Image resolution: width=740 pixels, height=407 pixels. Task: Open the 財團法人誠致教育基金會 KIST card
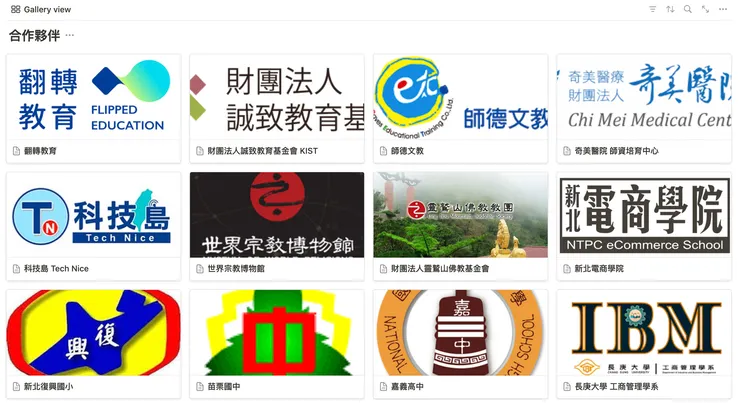(277, 108)
